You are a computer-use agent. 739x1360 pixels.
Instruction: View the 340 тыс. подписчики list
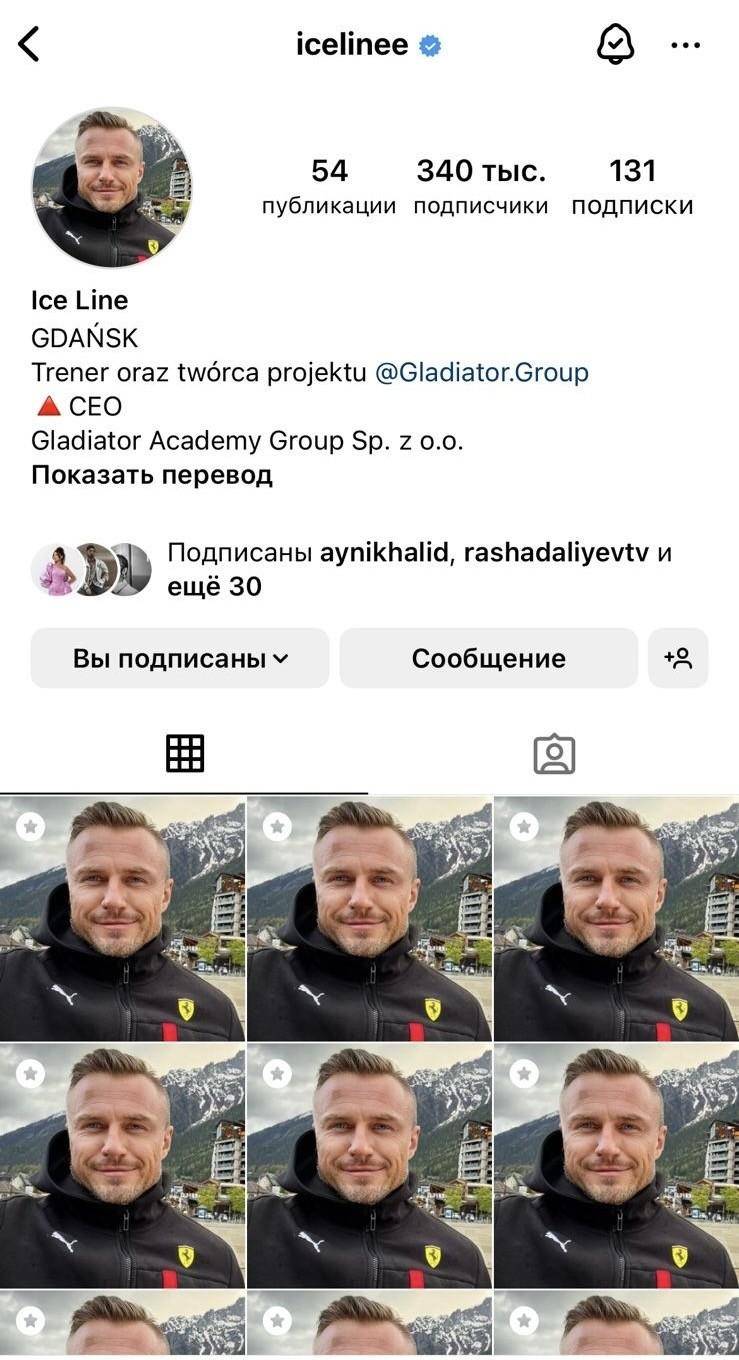click(x=481, y=187)
